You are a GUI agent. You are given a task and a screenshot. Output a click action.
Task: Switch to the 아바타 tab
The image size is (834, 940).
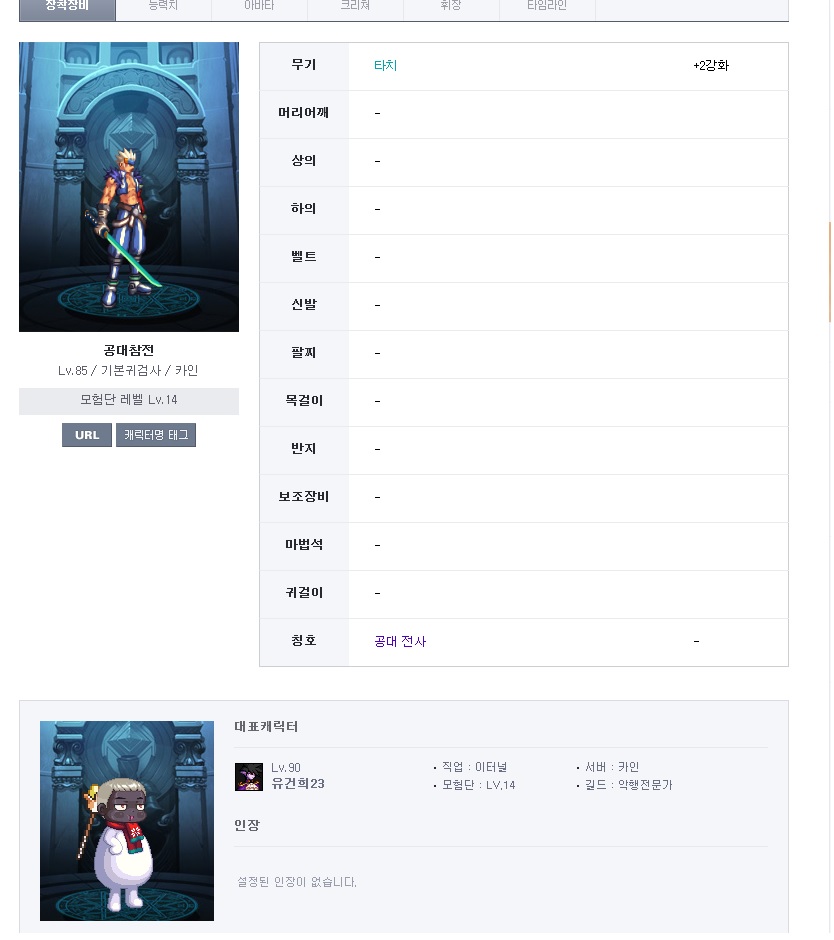[259, 7]
